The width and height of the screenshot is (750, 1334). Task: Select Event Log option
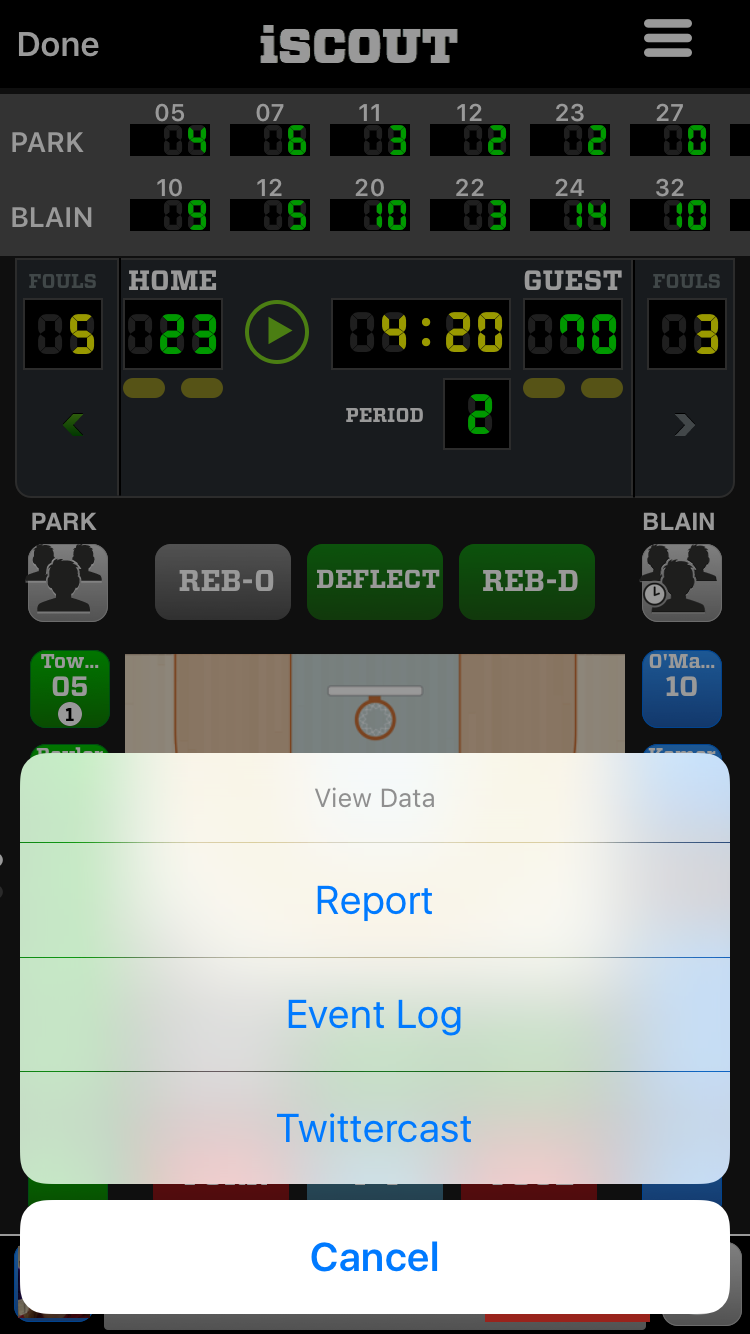[374, 1014]
